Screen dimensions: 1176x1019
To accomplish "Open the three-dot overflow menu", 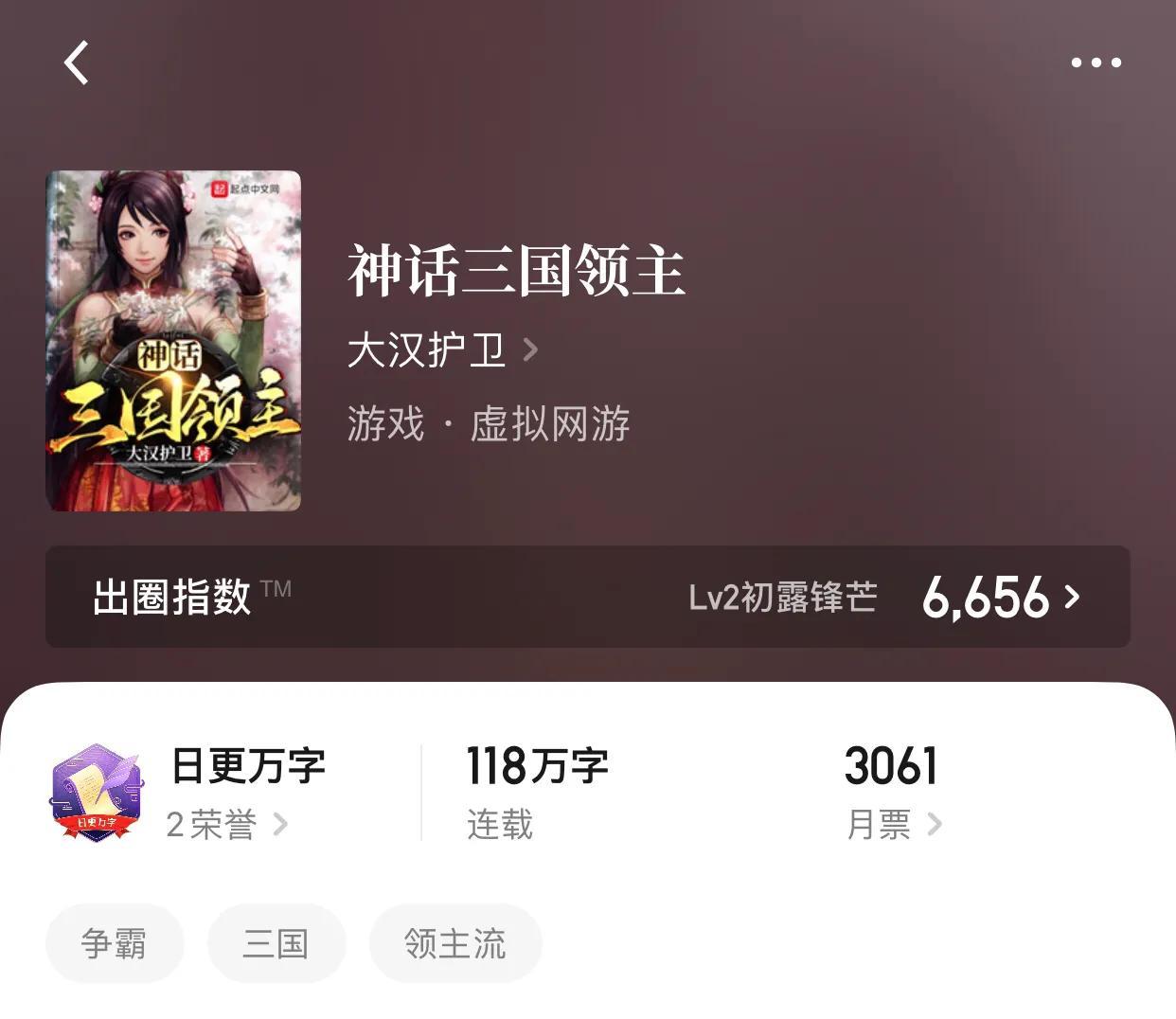I will point(1096,63).
